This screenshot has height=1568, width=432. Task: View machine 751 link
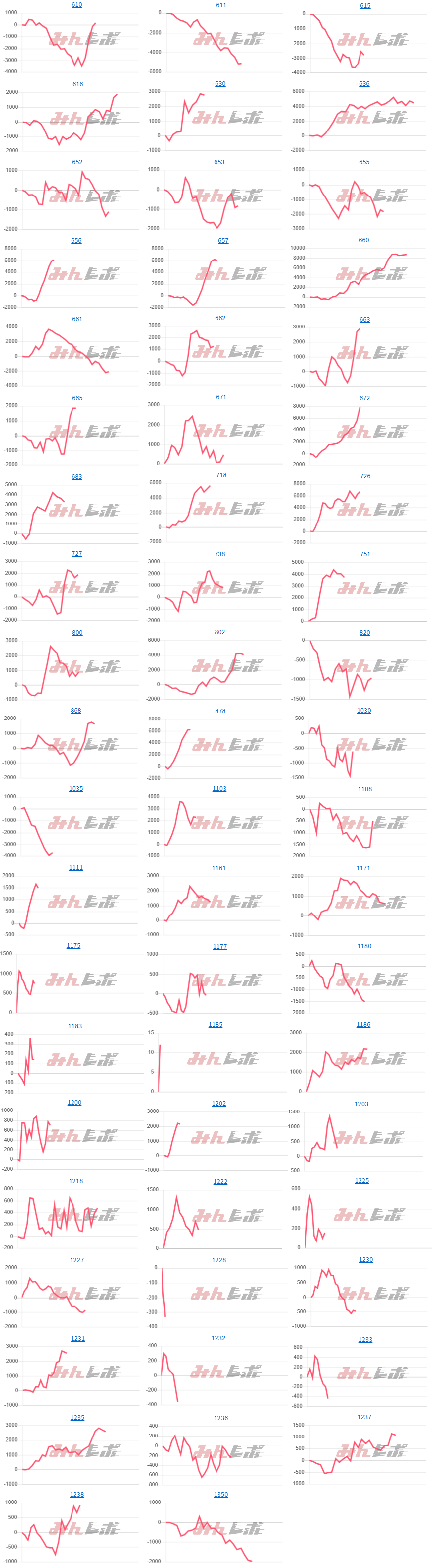point(365,555)
